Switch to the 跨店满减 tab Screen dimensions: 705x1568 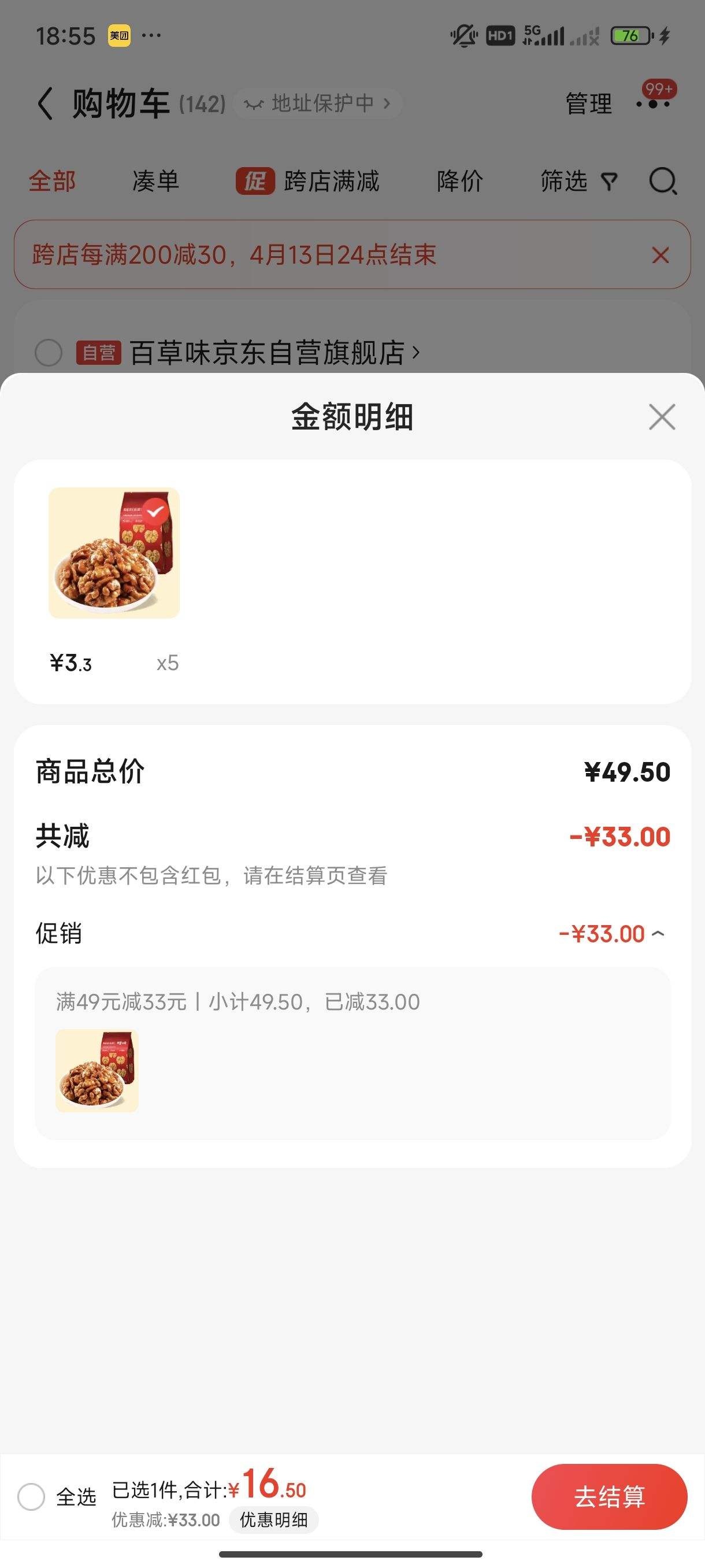[x=308, y=182]
